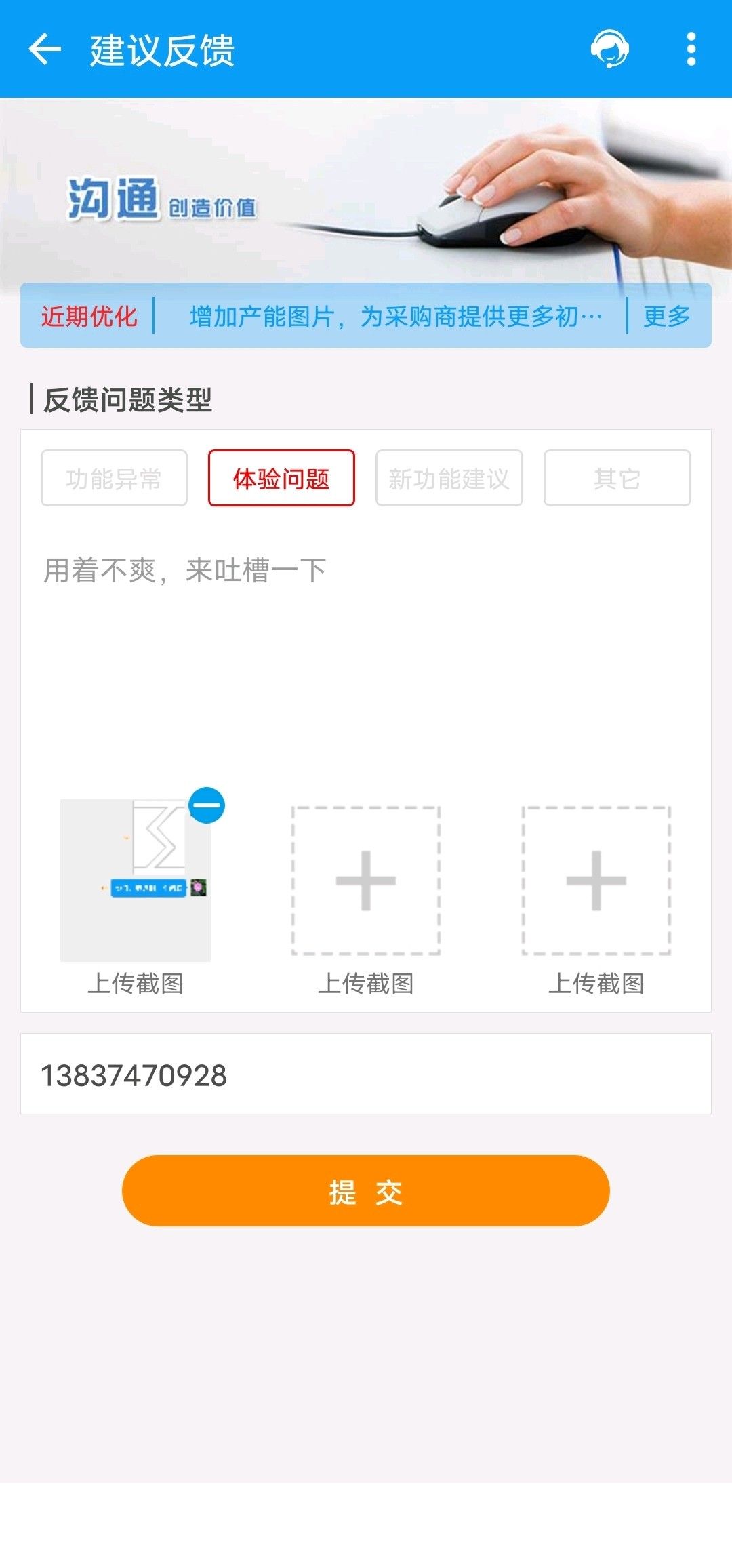Edit the phone number field 13837470928
This screenshot has width=732, height=1568.
pos(366,1074)
